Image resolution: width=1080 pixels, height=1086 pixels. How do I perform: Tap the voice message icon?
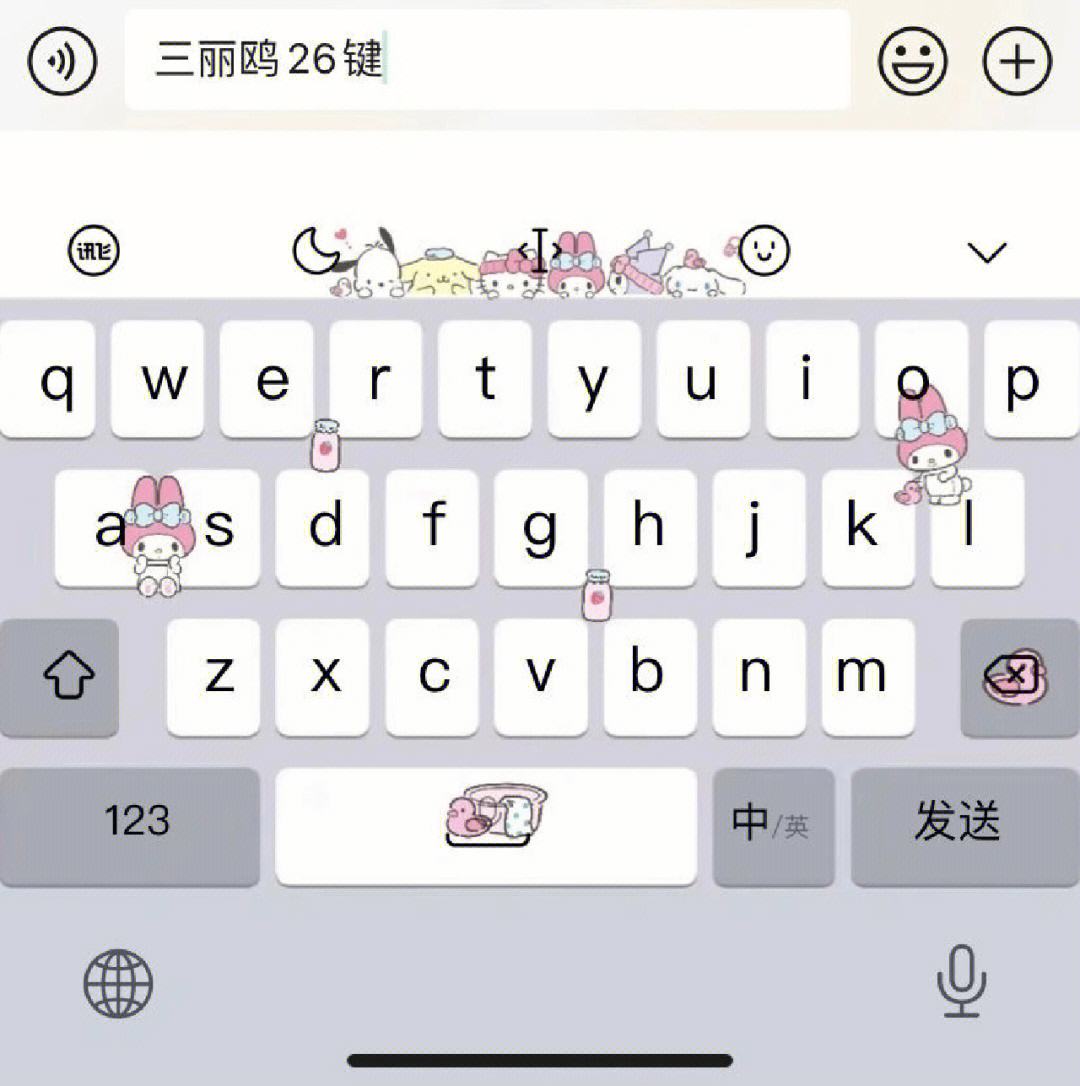coord(62,62)
